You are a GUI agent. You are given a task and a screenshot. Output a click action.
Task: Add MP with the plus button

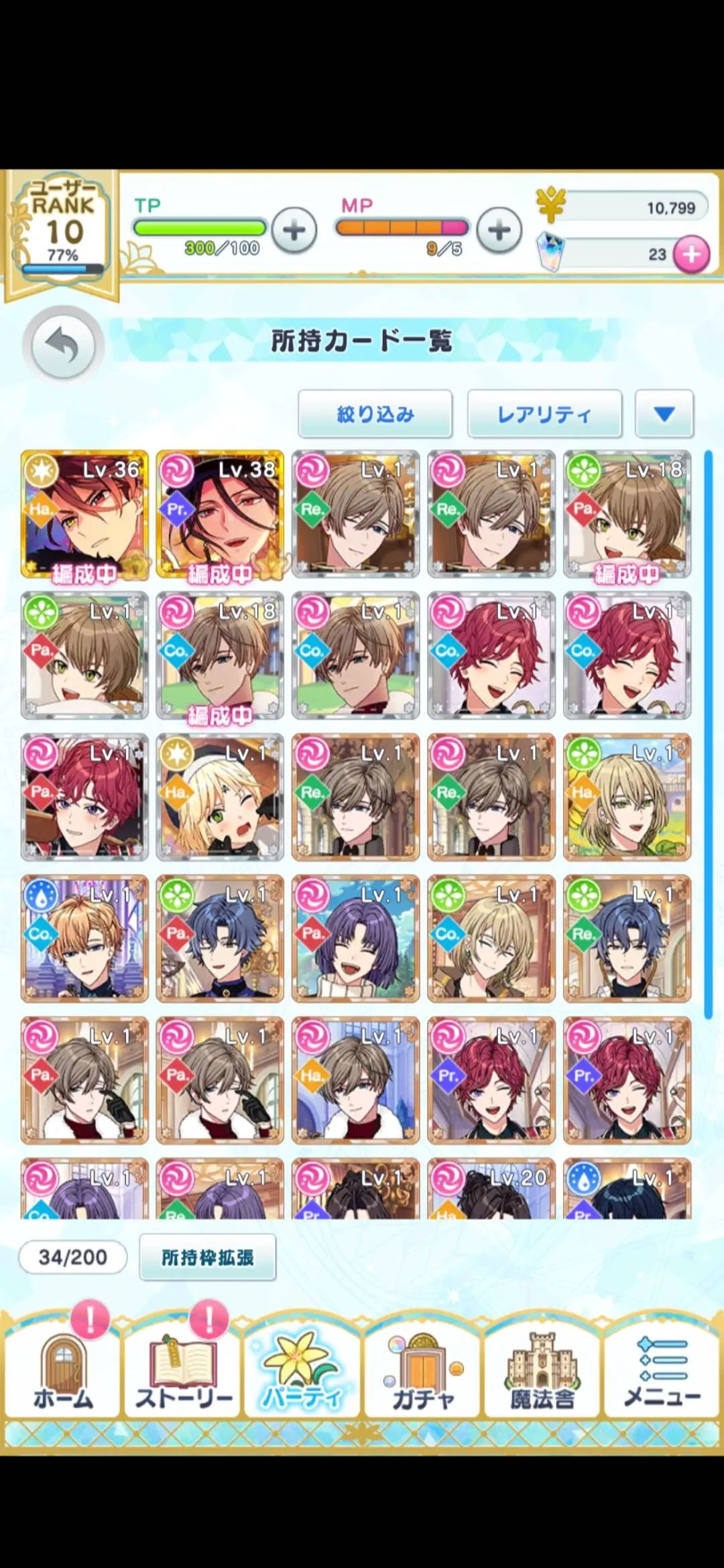(x=499, y=231)
